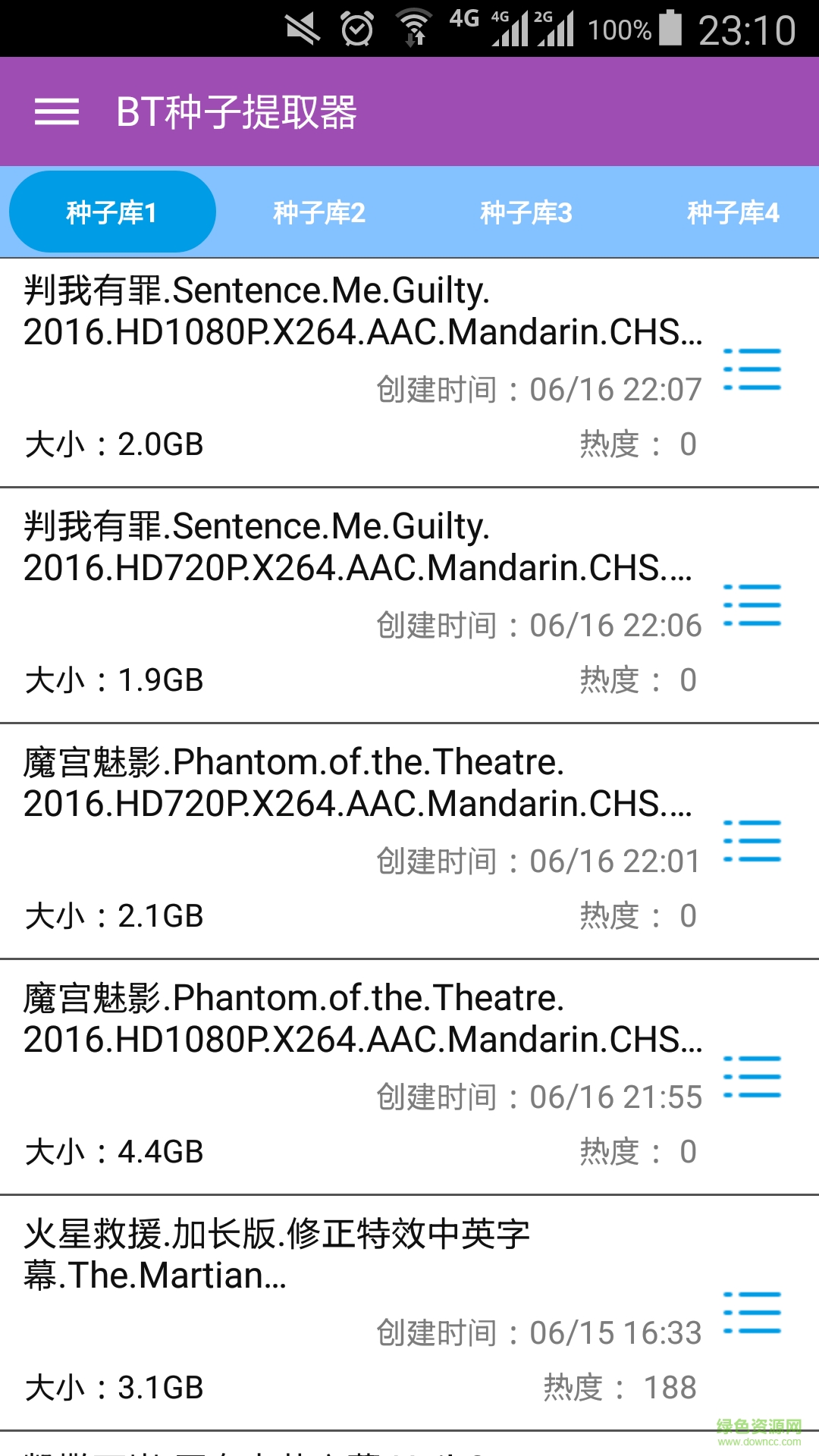Open the hamburger drawer menu
The width and height of the screenshot is (819, 1456).
(x=57, y=111)
